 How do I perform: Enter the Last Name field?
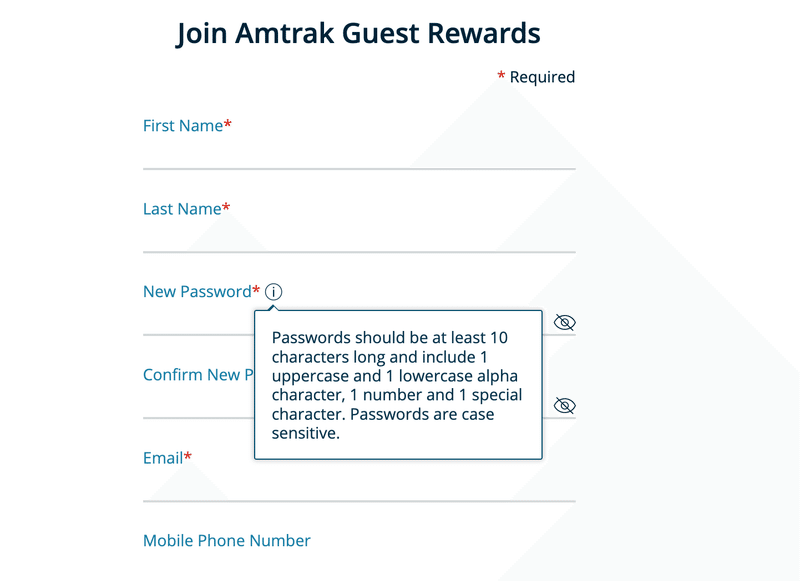point(358,237)
